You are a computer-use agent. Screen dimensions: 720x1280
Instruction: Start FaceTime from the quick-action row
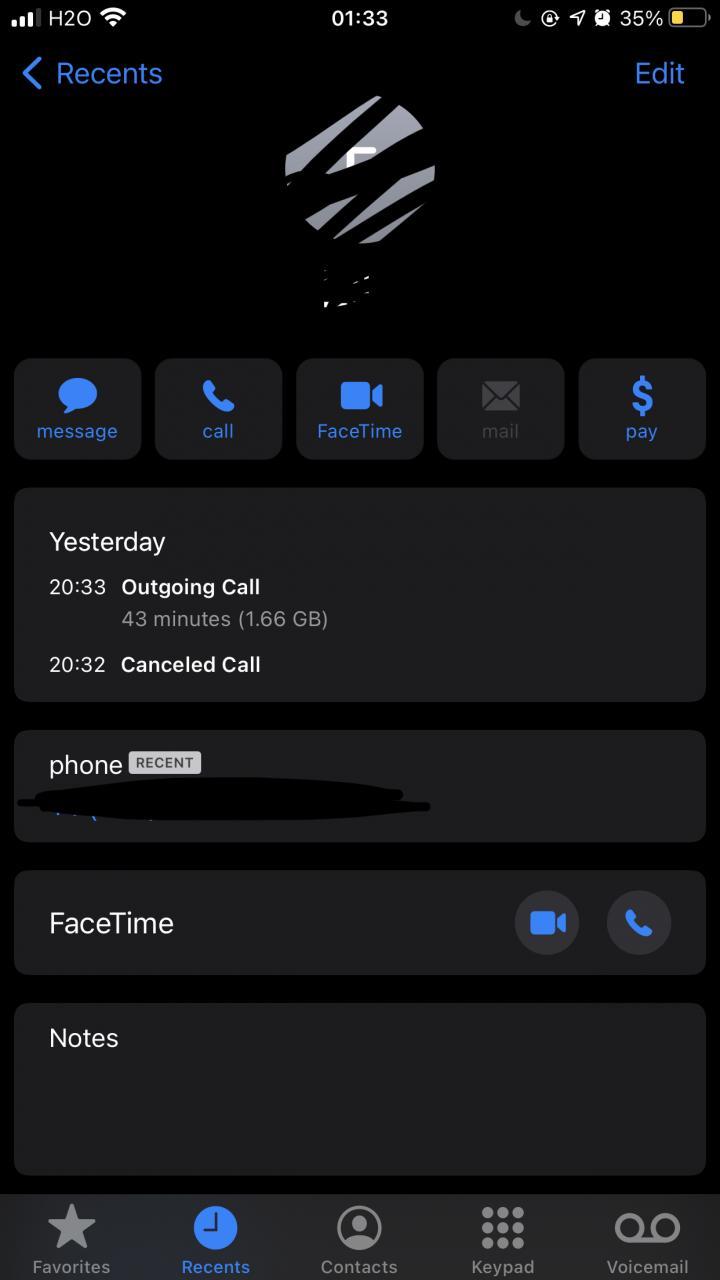click(359, 409)
